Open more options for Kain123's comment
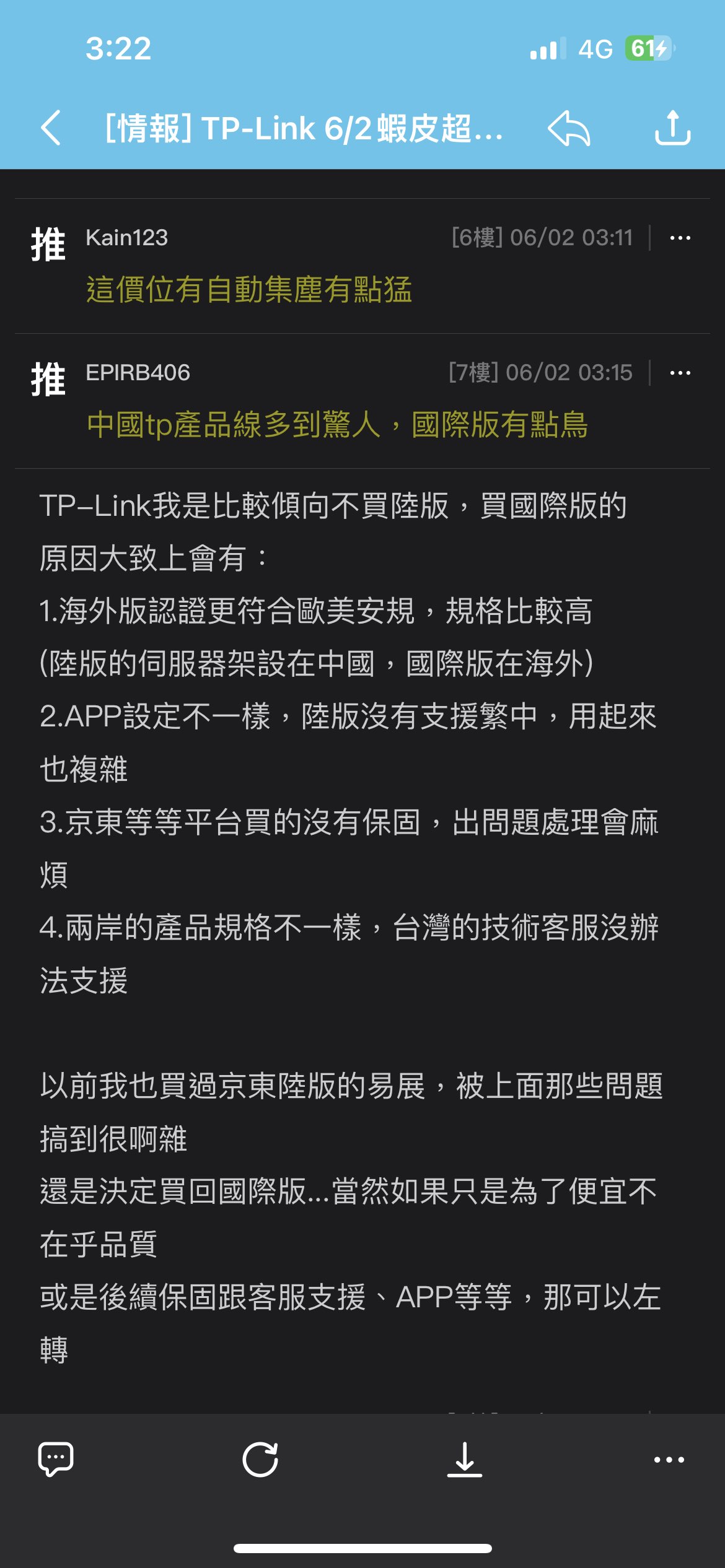Image resolution: width=725 pixels, height=1568 pixels. 680,238
